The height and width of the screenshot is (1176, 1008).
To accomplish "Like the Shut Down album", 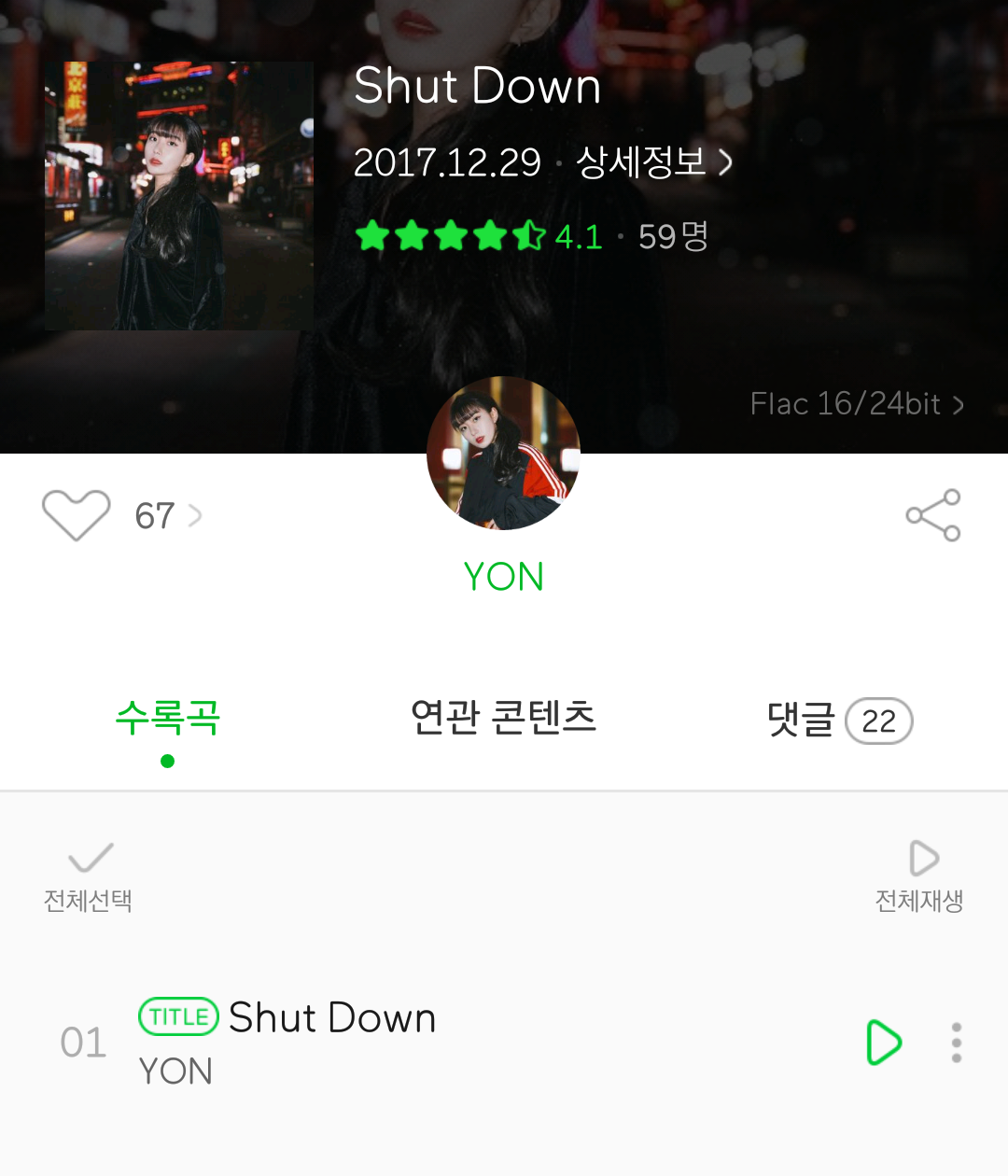I will 76,514.
